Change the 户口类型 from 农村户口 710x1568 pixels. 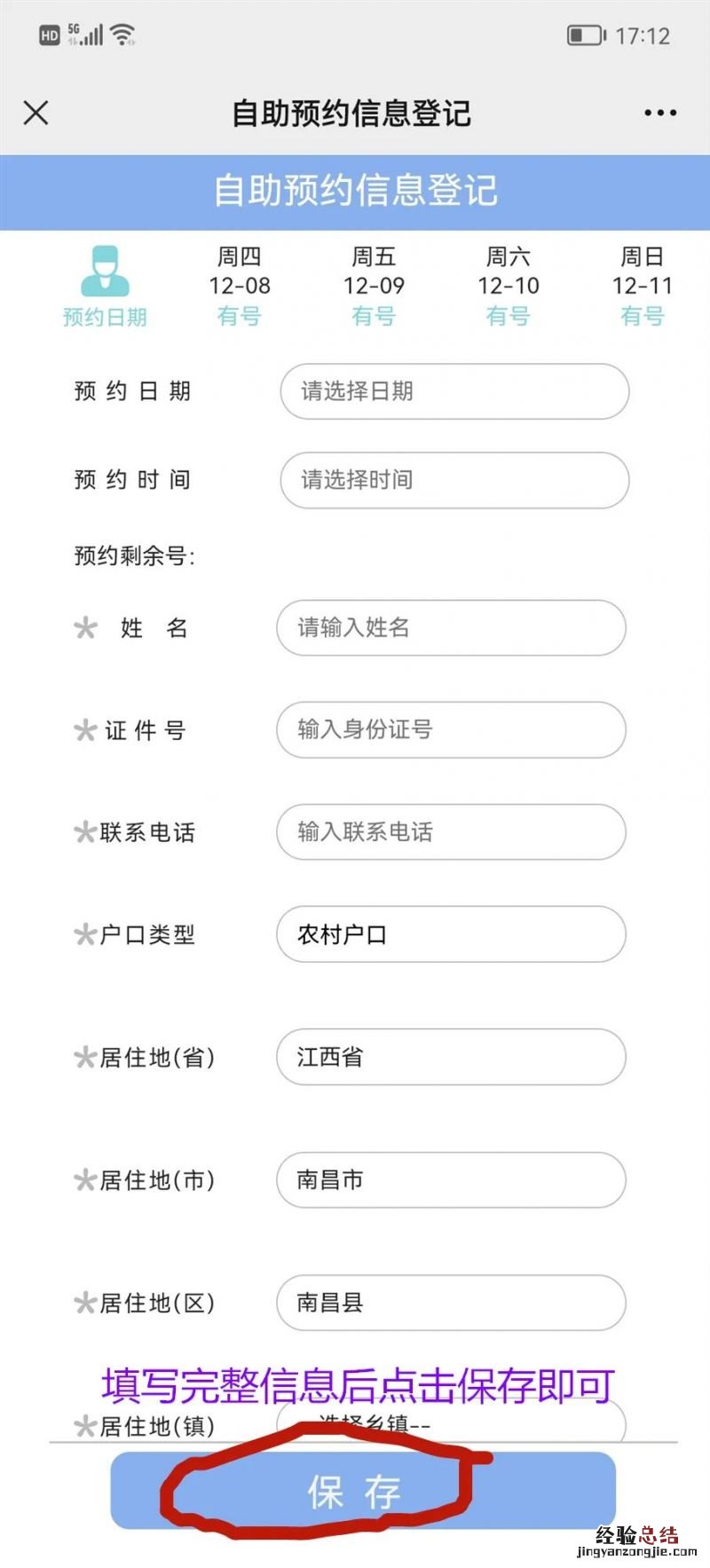pyautogui.click(x=451, y=934)
